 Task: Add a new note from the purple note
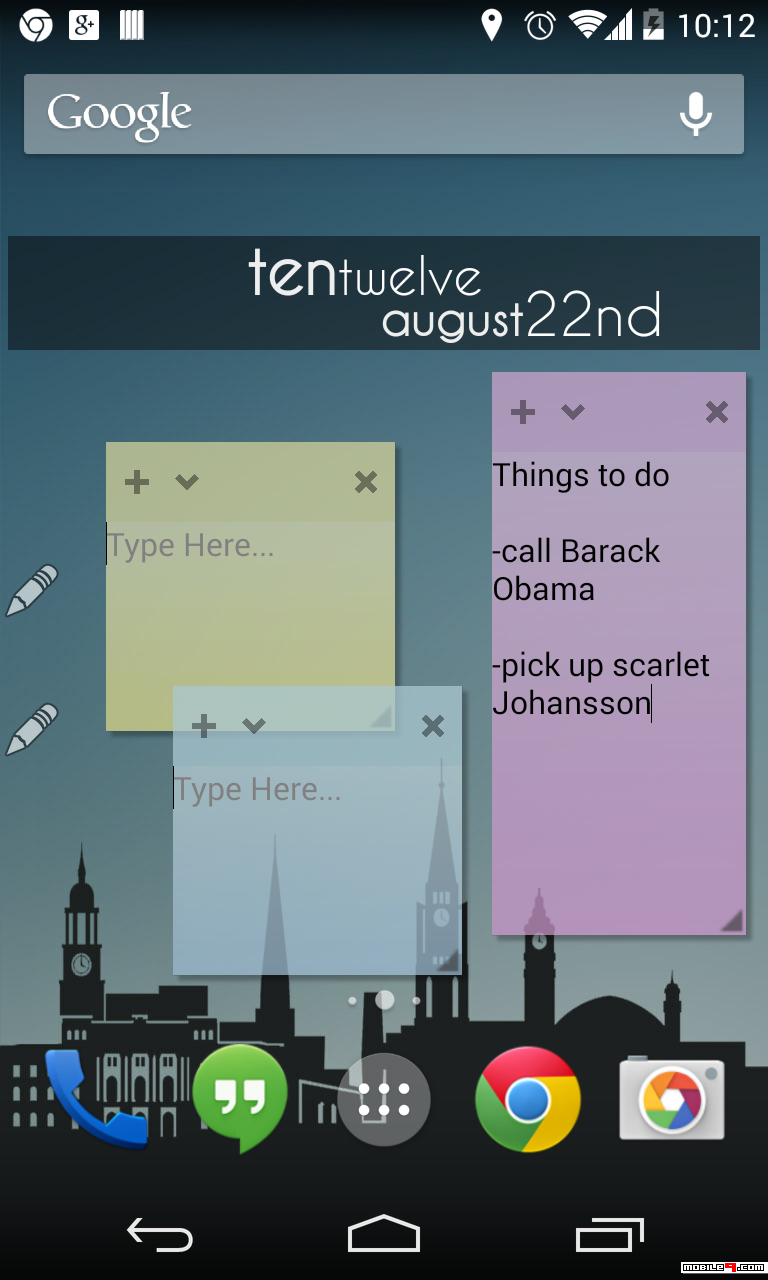click(x=523, y=412)
